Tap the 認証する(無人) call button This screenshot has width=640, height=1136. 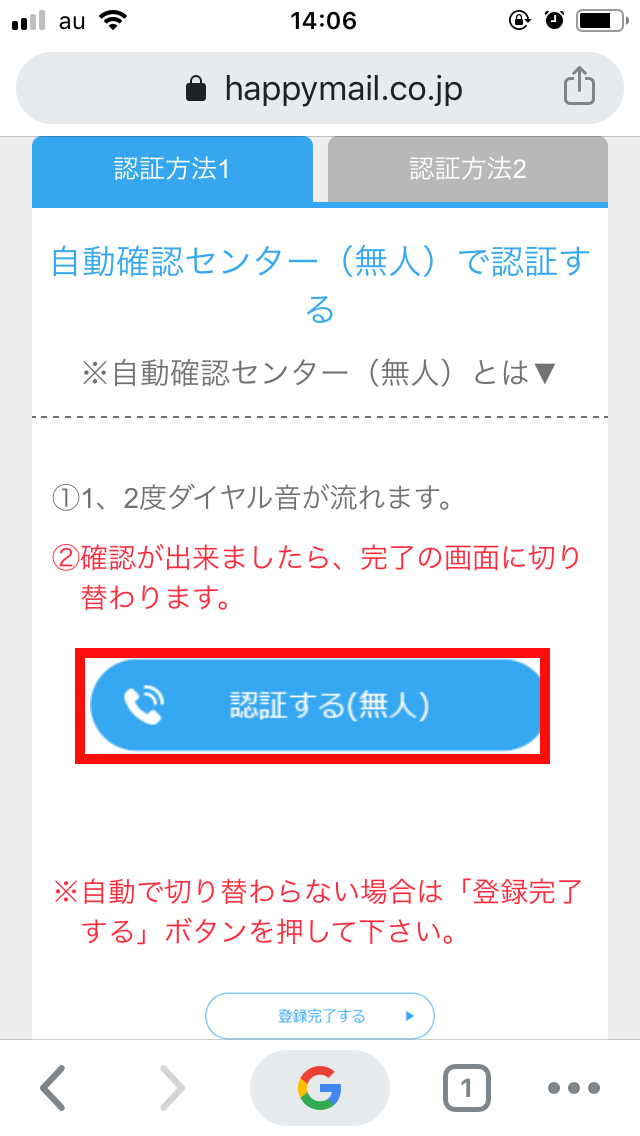pyautogui.click(x=313, y=705)
